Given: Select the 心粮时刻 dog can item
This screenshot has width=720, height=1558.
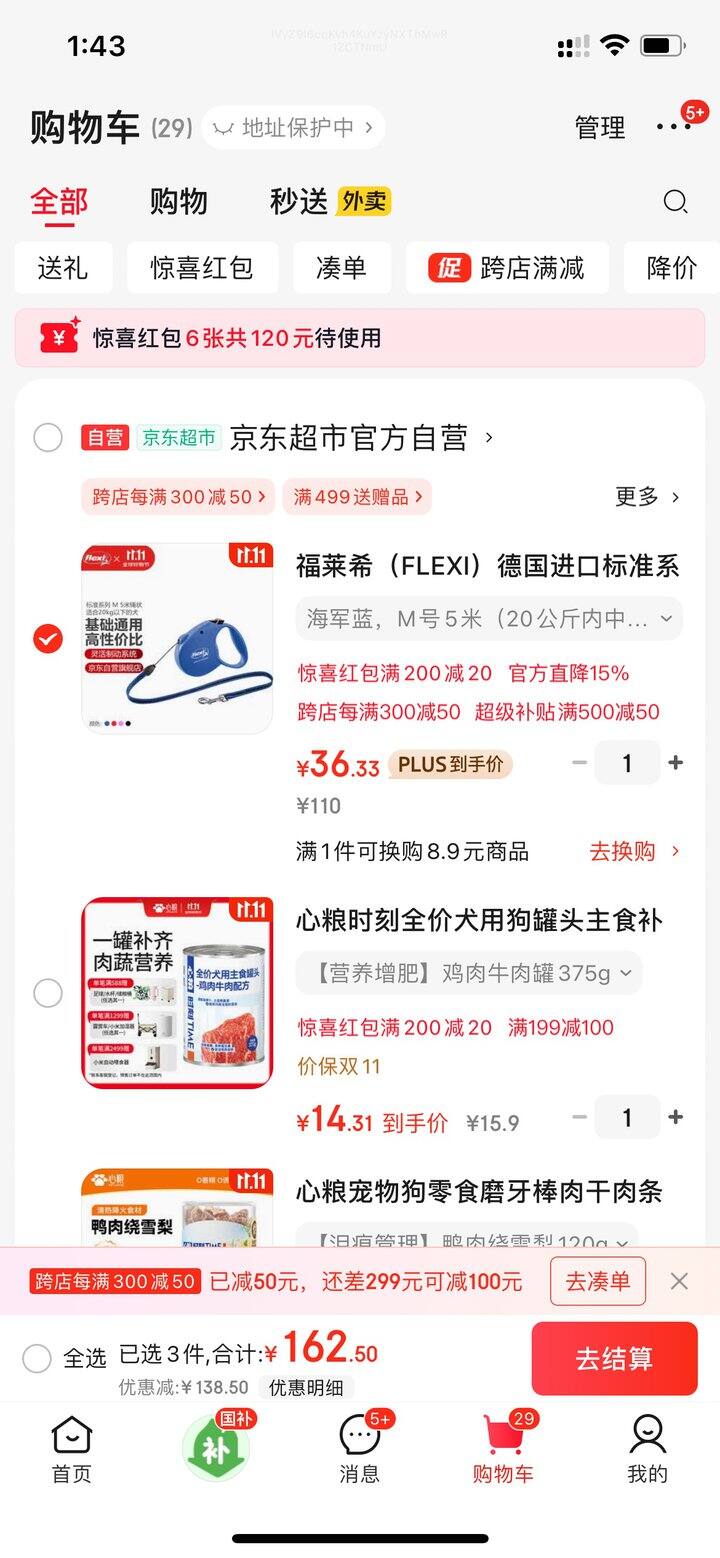Looking at the screenshot, I should click(47, 993).
